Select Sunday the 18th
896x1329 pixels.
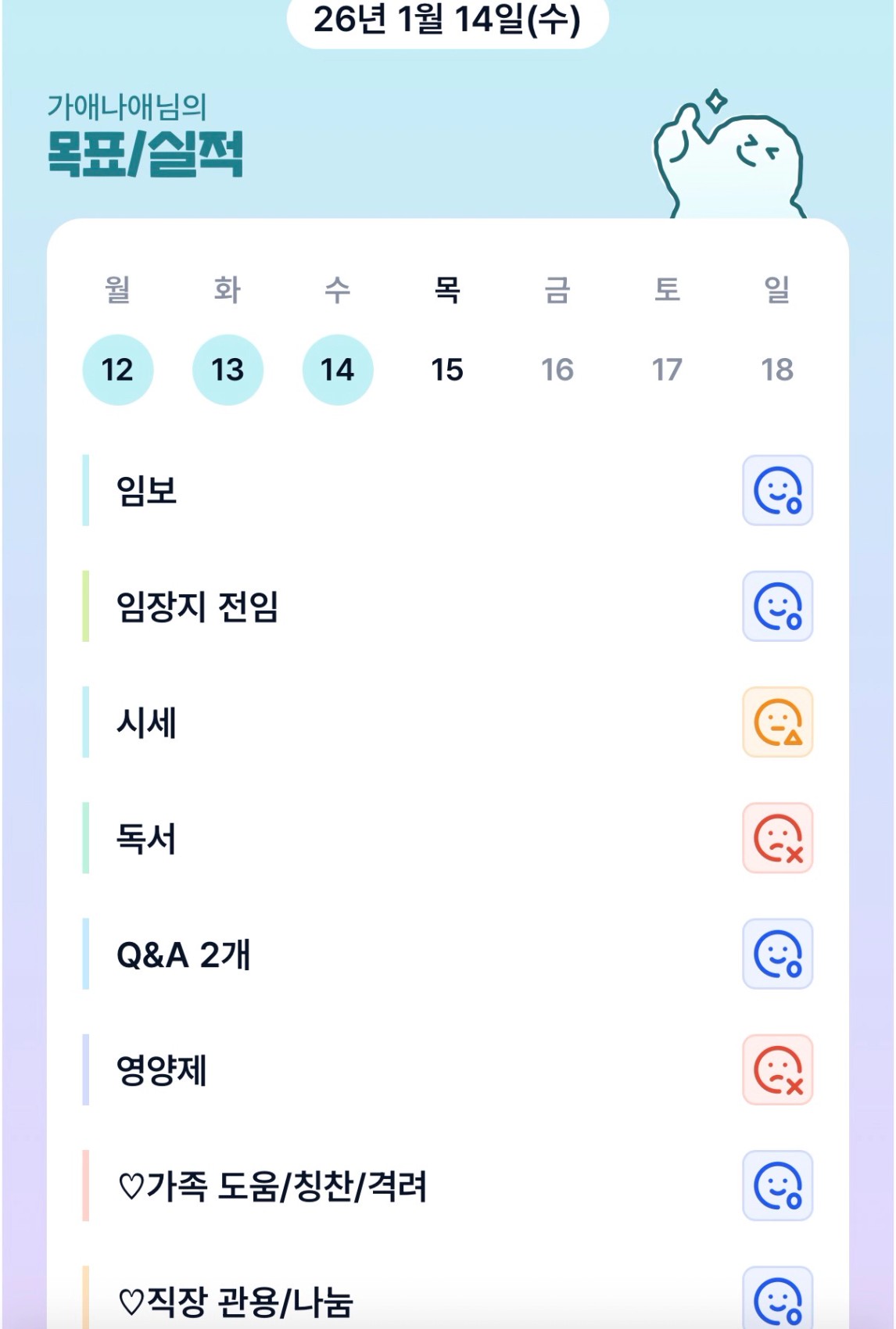tap(777, 369)
